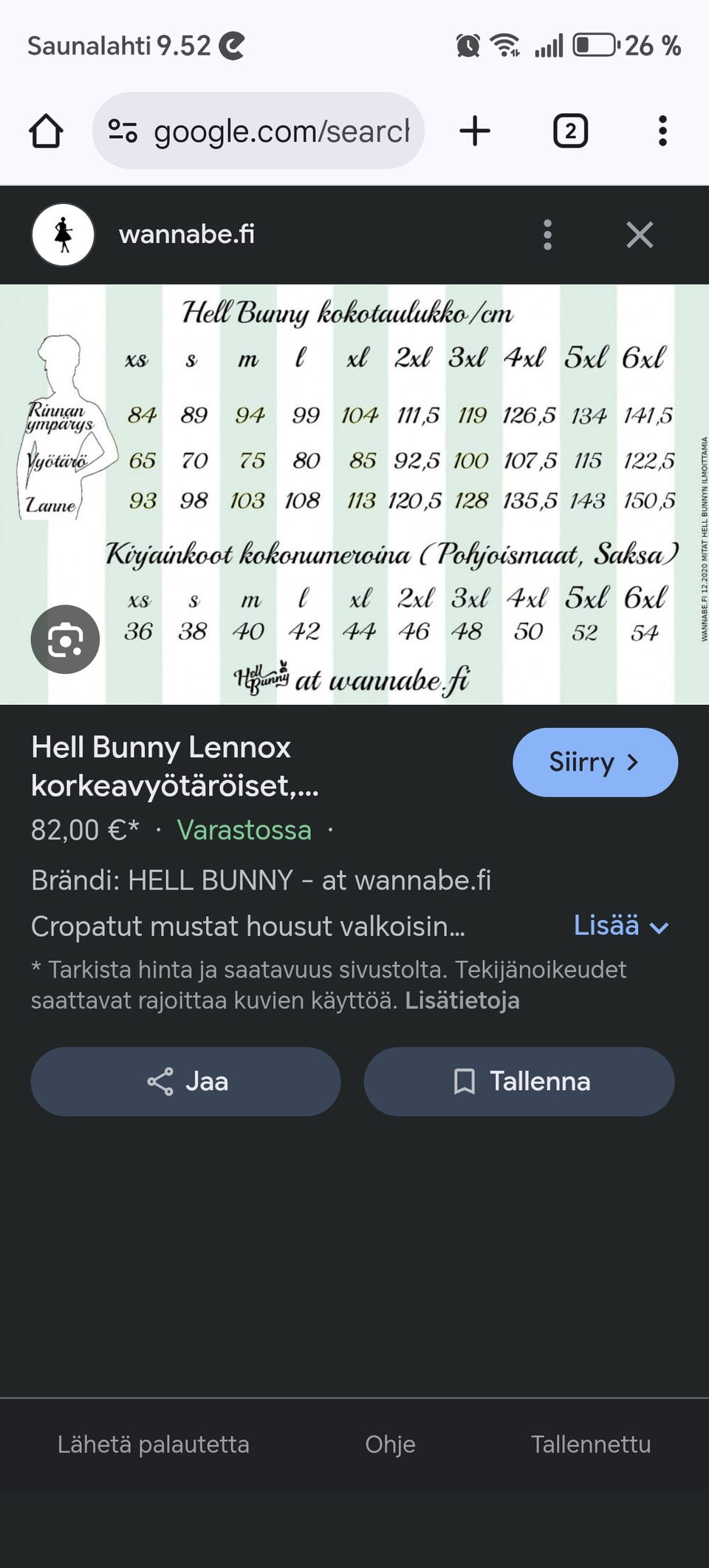This screenshot has height=1568, width=709.
Task: Open a new tab with the plus icon
Action: [475, 131]
